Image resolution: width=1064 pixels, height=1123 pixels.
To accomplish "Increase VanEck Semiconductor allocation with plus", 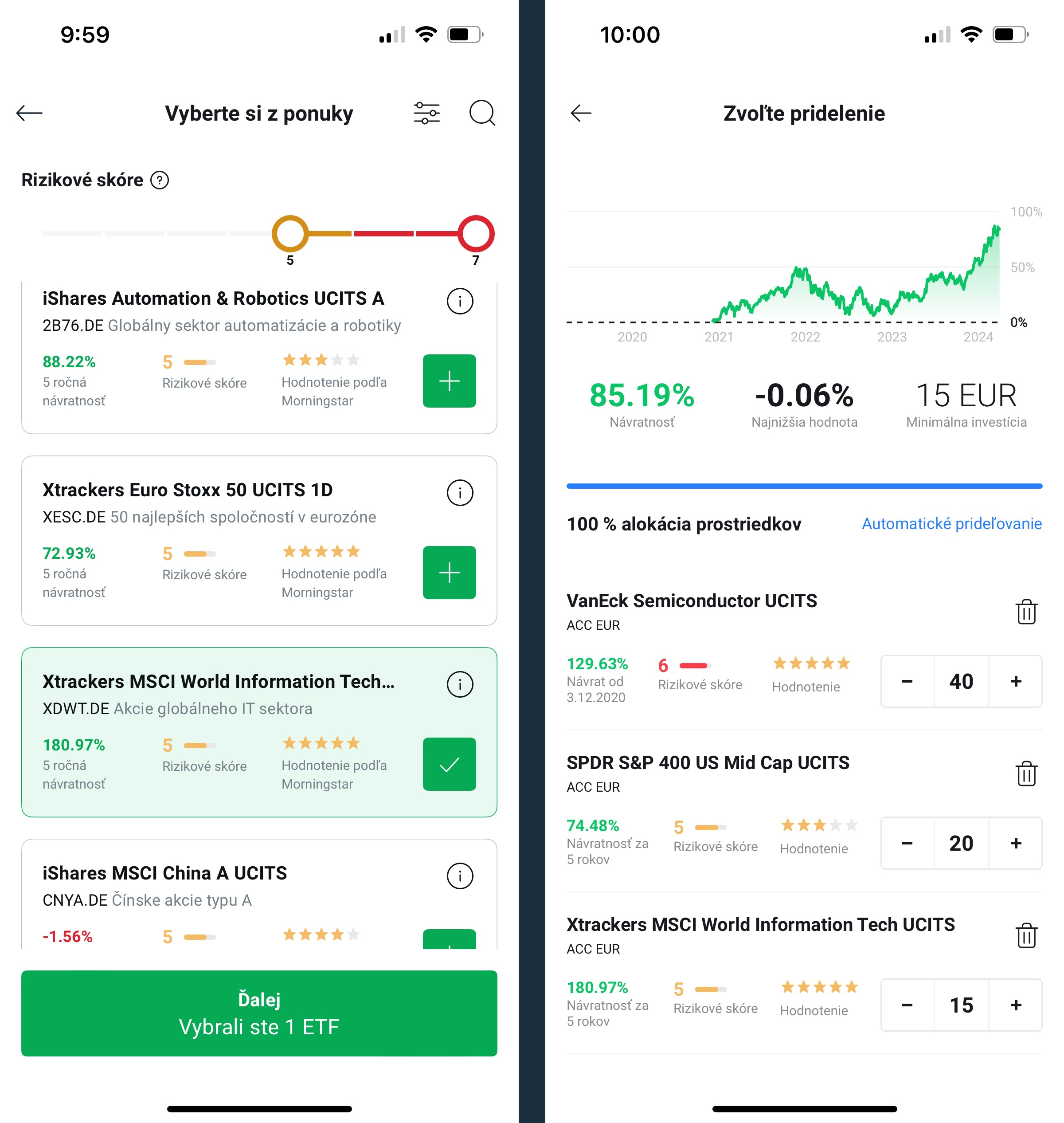I will click(x=1016, y=681).
